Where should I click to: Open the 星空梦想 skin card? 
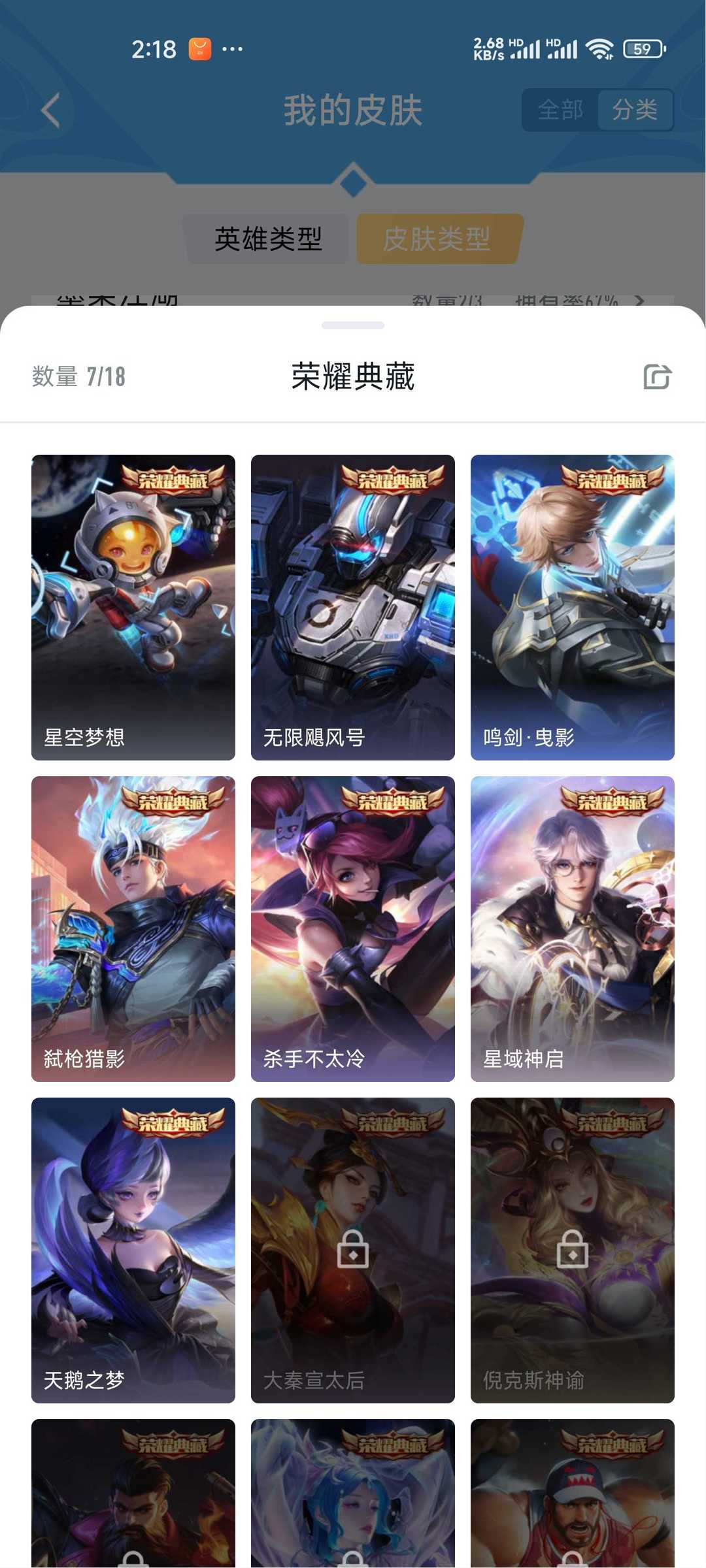pyautogui.click(x=133, y=607)
